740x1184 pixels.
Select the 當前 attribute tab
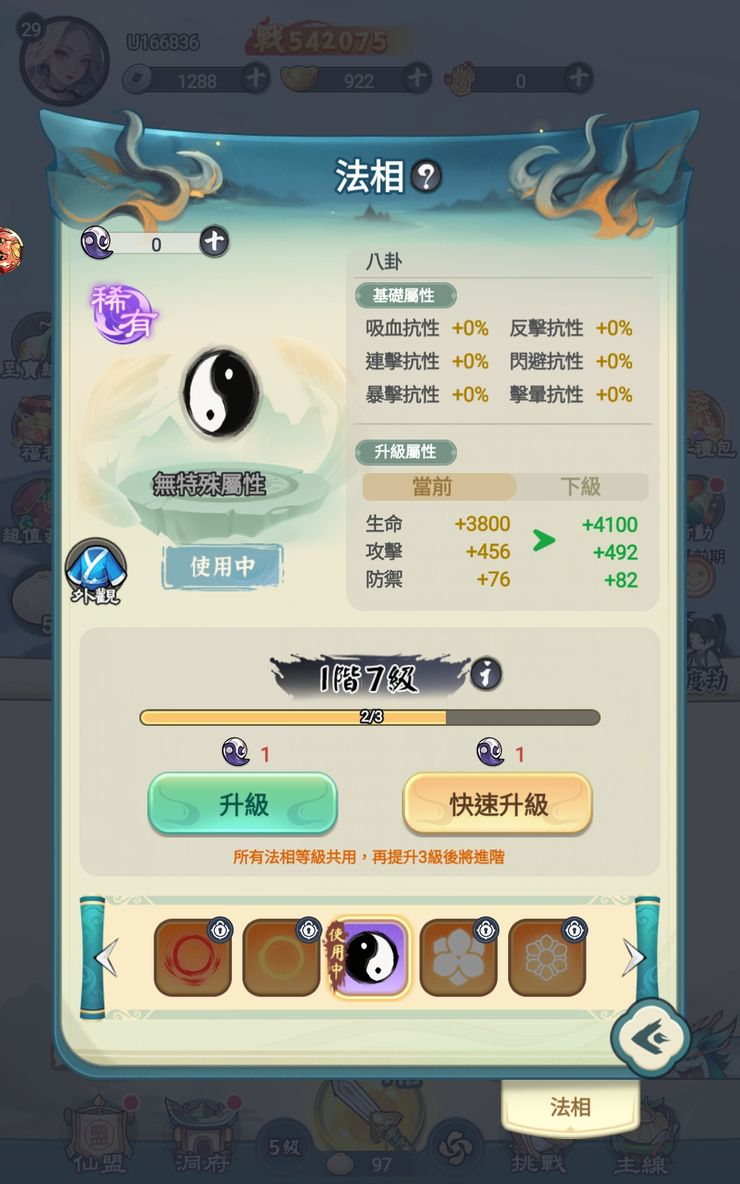pyautogui.click(x=438, y=487)
